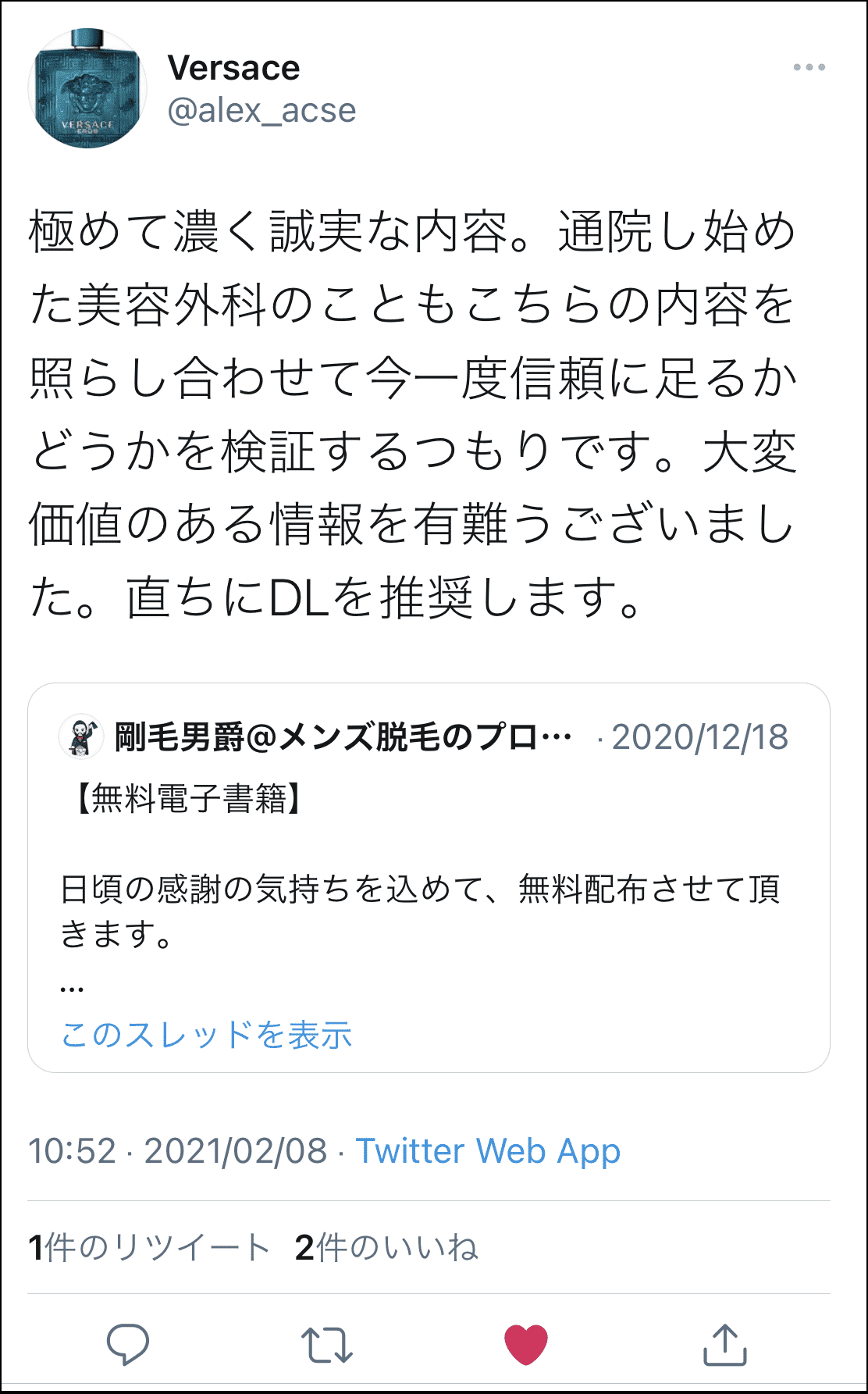View the 1件のリツイート list
Image resolution: width=868 pixels, height=1394 pixels.
point(149,1248)
